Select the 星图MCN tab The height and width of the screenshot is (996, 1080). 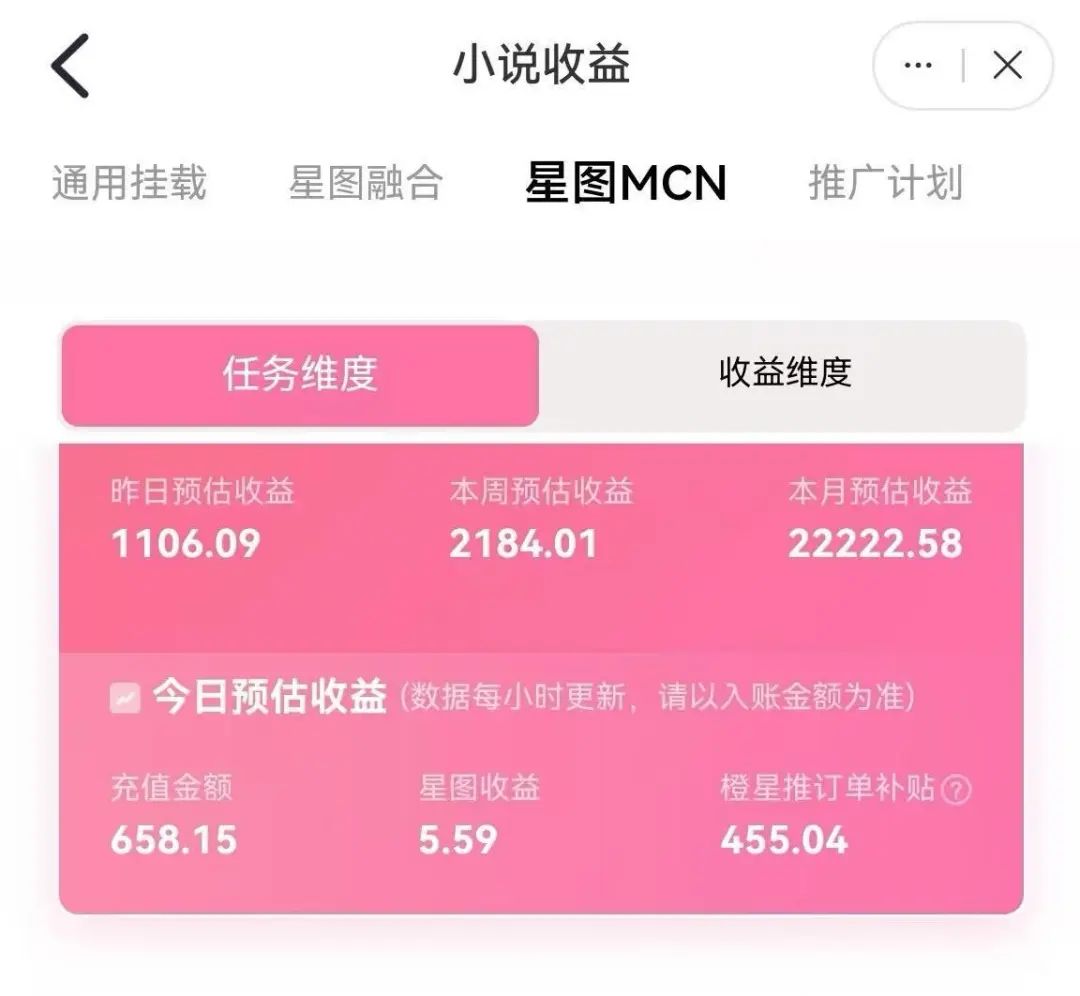pyautogui.click(x=625, y=184)
